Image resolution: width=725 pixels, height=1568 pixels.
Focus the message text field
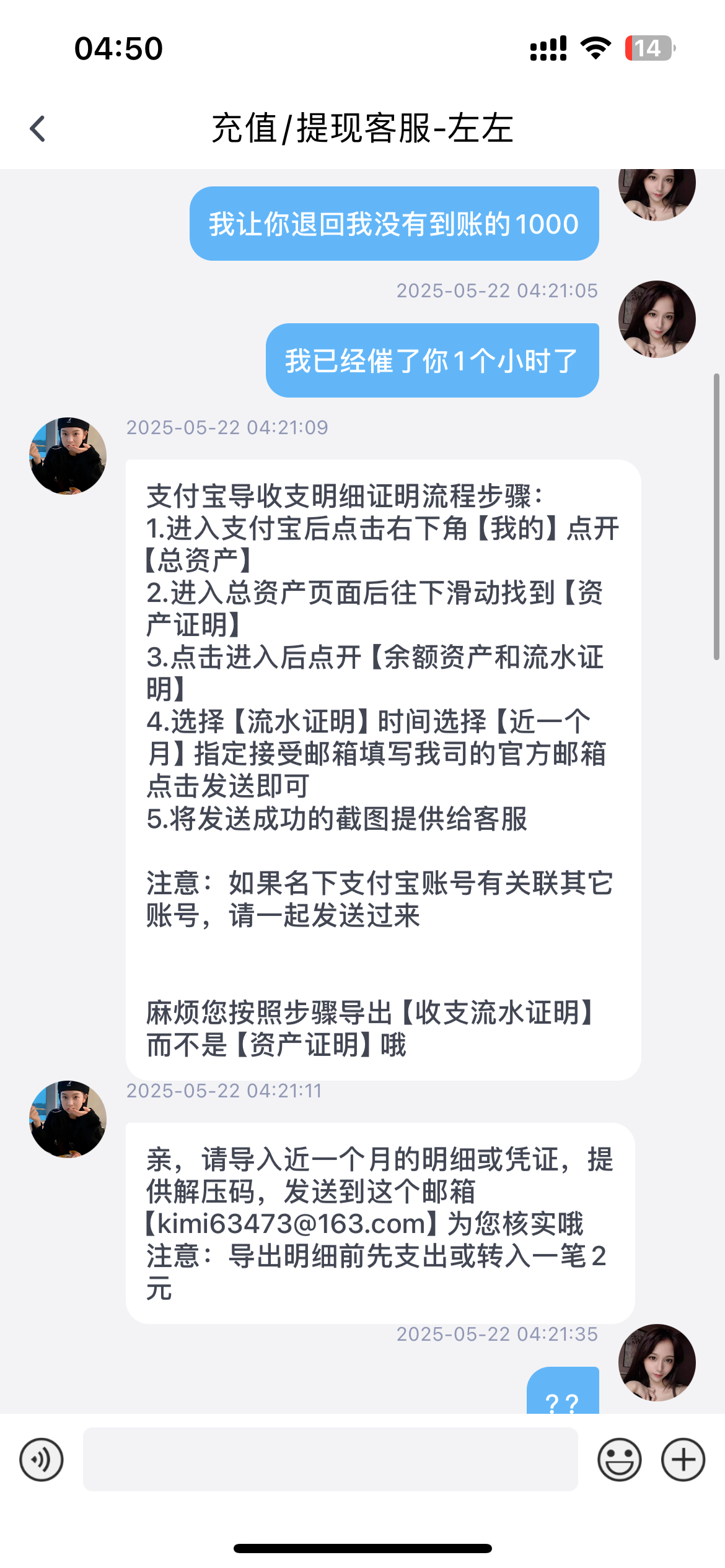(x=330, y=1460)
